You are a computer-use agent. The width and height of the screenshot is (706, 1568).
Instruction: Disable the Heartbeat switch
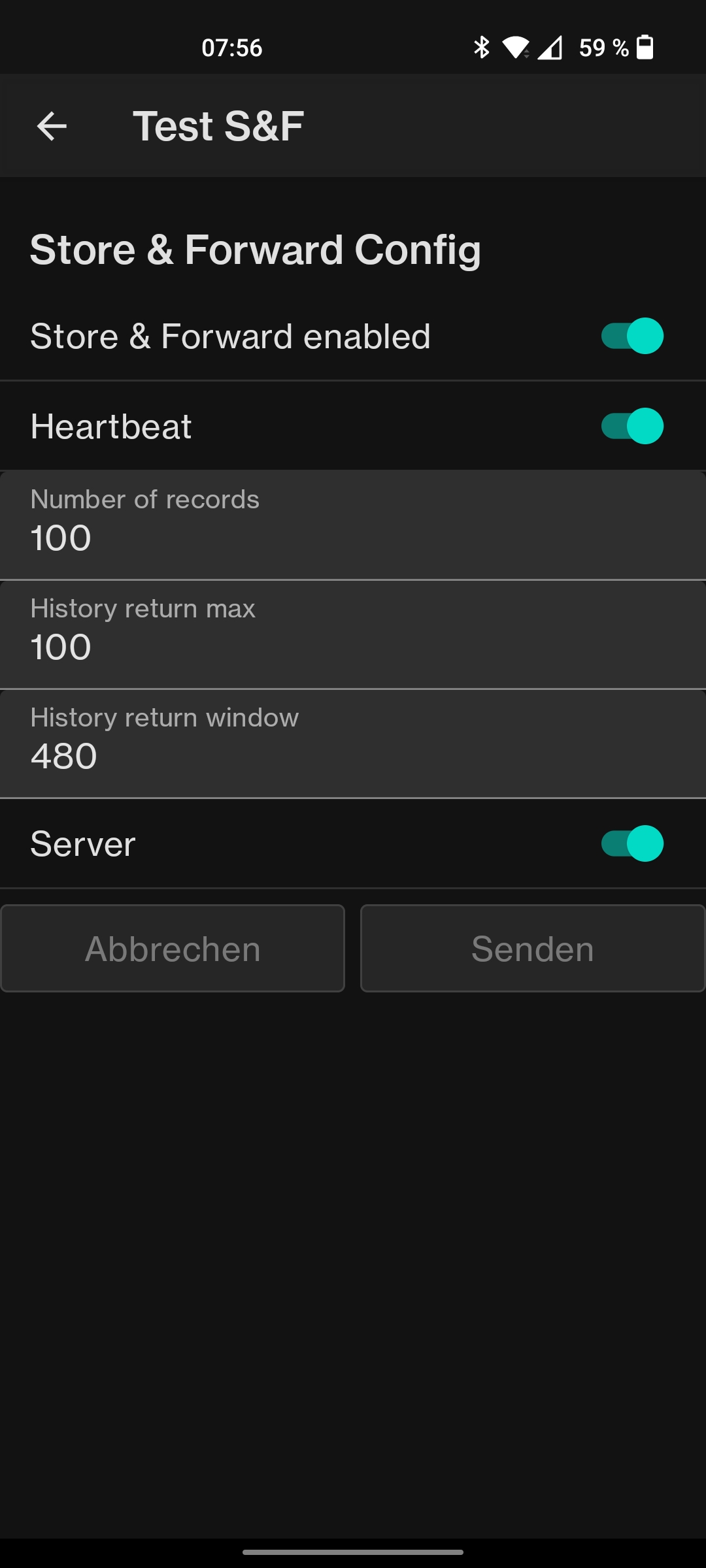click(632, 426)
